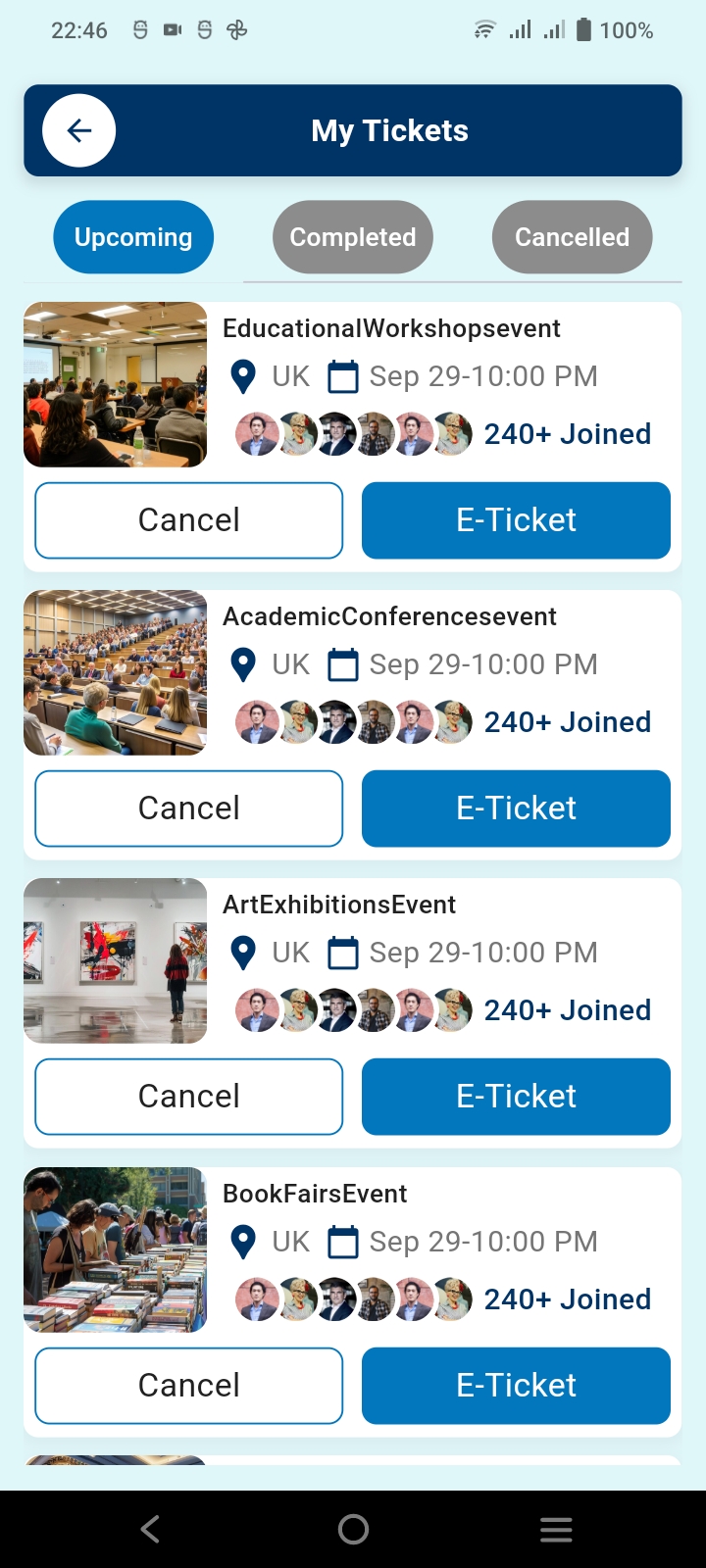The image size is (706, 1568).
Task: Open the E-Ticket for EducationalWorkshopsevent
Action: pyautogui.click(x=516, y=520)
